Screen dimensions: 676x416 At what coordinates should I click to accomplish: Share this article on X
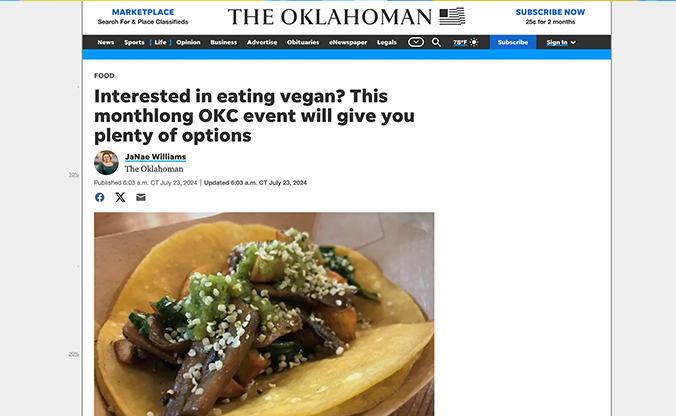coord(120,197)
